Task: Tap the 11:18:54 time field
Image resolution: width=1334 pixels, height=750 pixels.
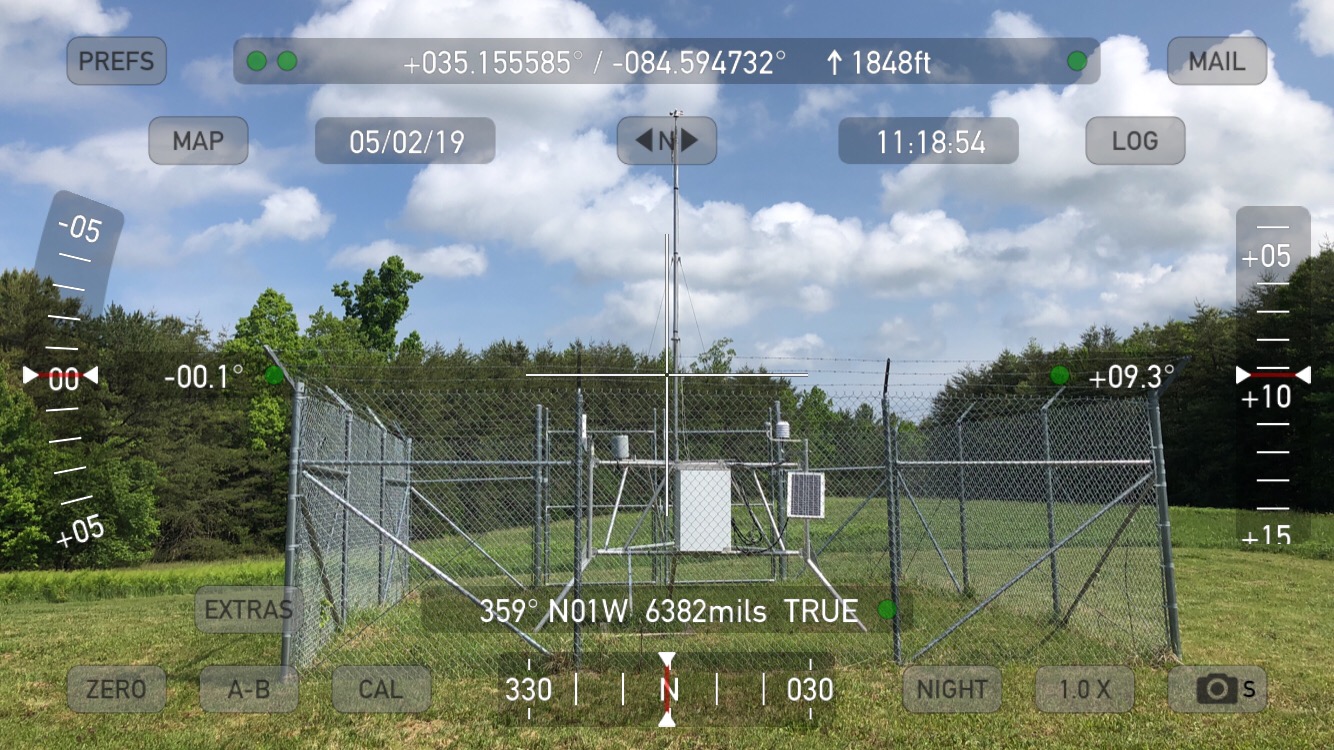Action: coord(928,141)
